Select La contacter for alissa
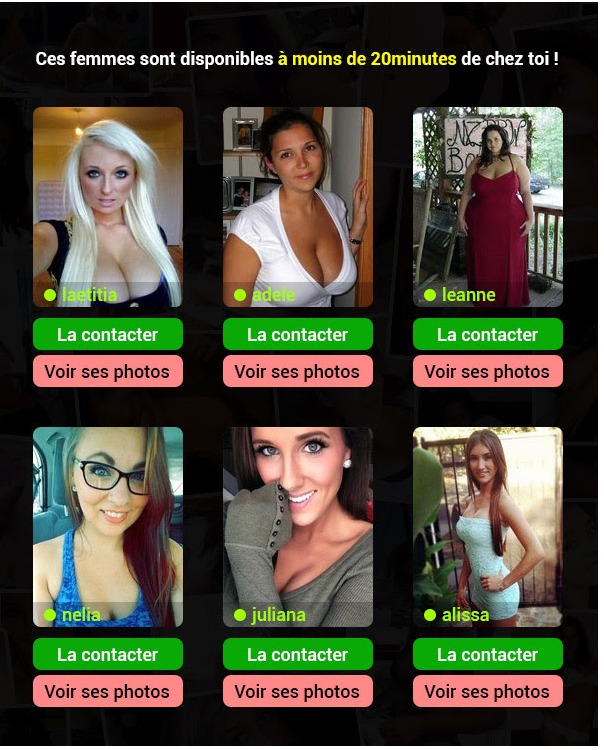The width and height of the screenshot is (604, 750). tap(488, 654)
